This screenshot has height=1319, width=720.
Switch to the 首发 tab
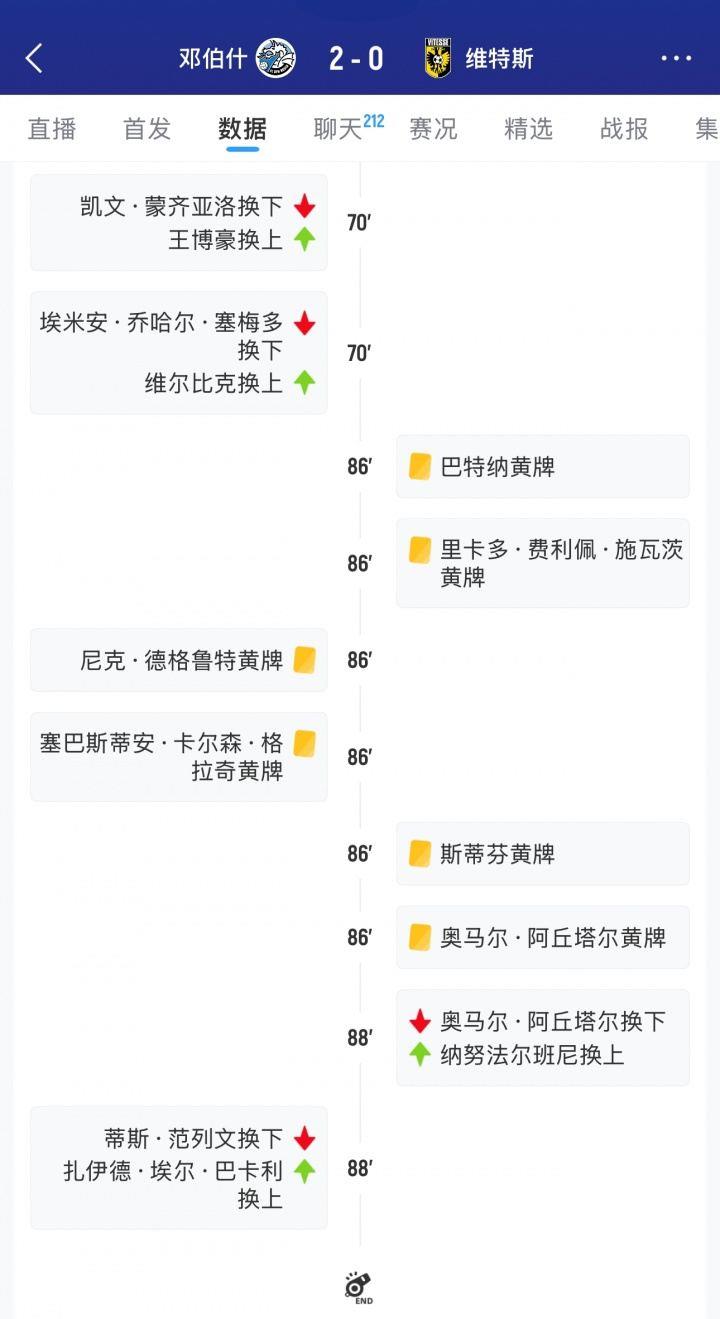(147, 129)
